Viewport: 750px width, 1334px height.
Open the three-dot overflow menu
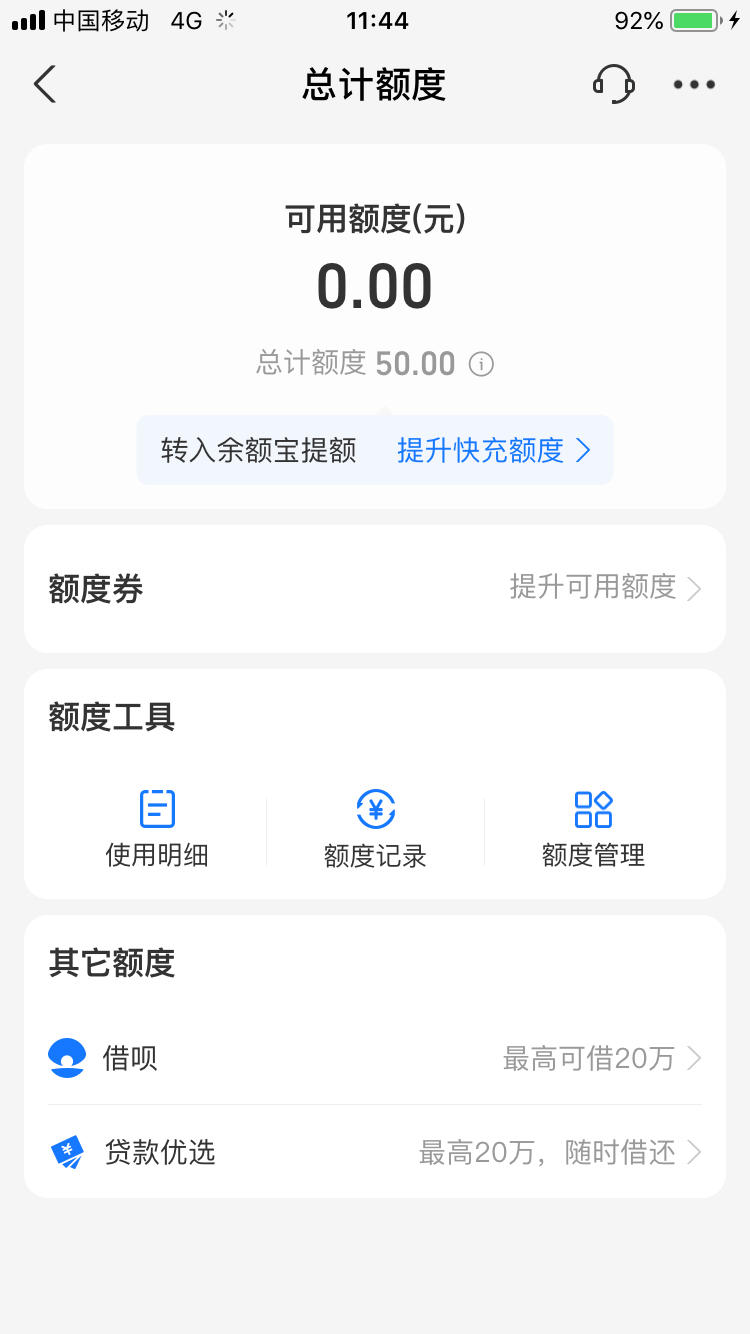[x=694, y=85]
